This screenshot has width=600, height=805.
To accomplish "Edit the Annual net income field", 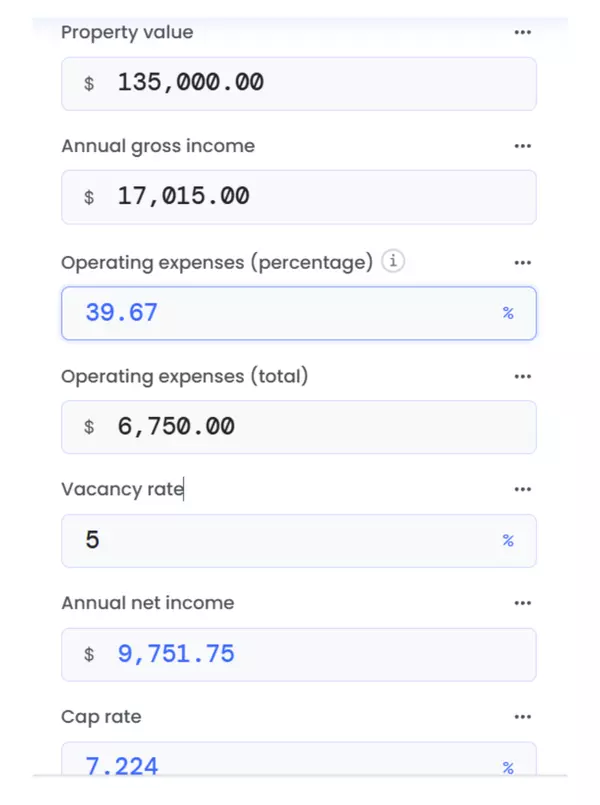I will (298, 654).
